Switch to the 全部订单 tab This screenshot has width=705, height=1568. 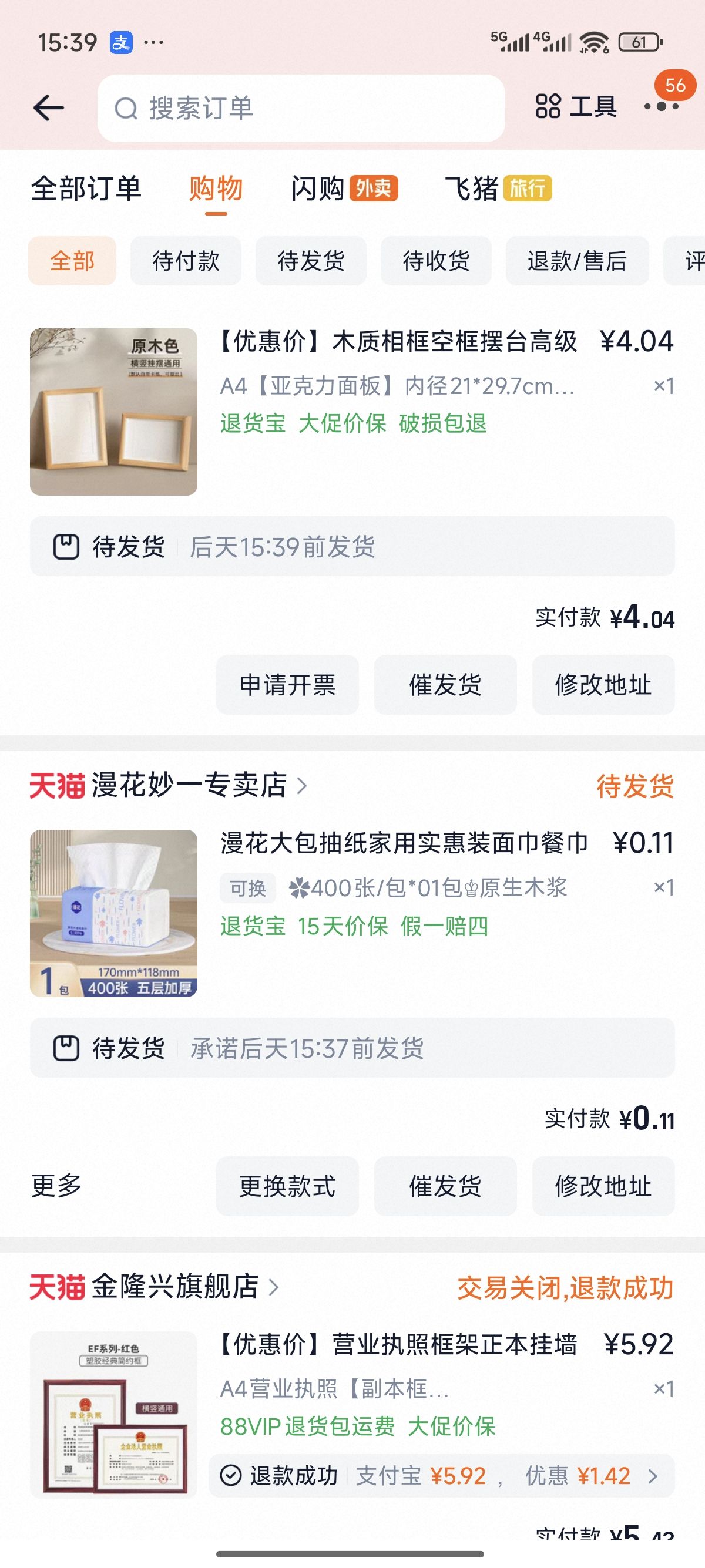pos(86,188)
